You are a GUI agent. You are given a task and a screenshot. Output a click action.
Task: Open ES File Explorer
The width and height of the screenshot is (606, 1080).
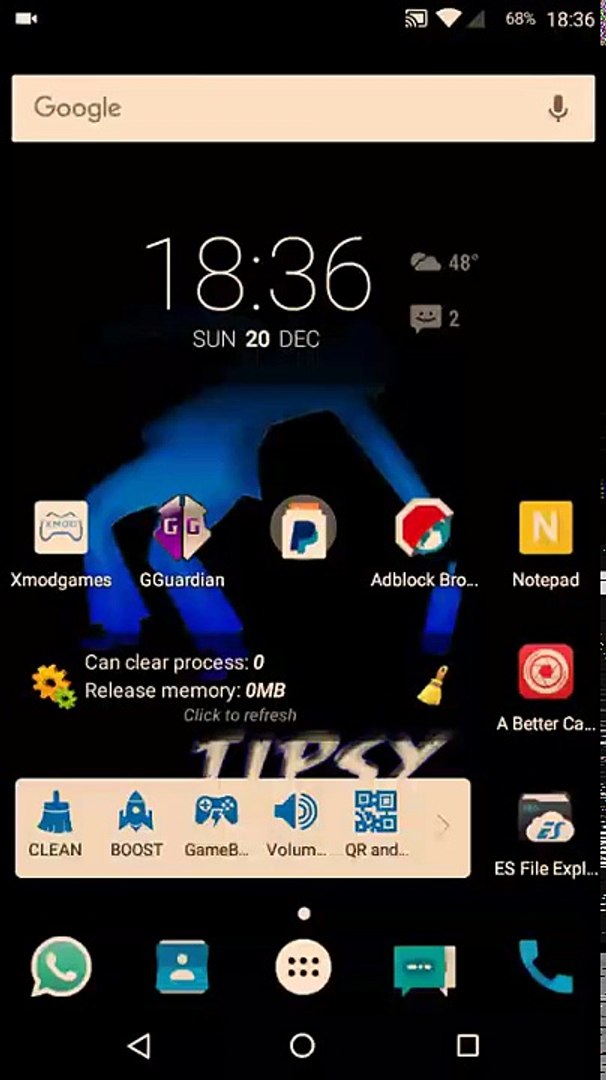[x=545, y=816]
